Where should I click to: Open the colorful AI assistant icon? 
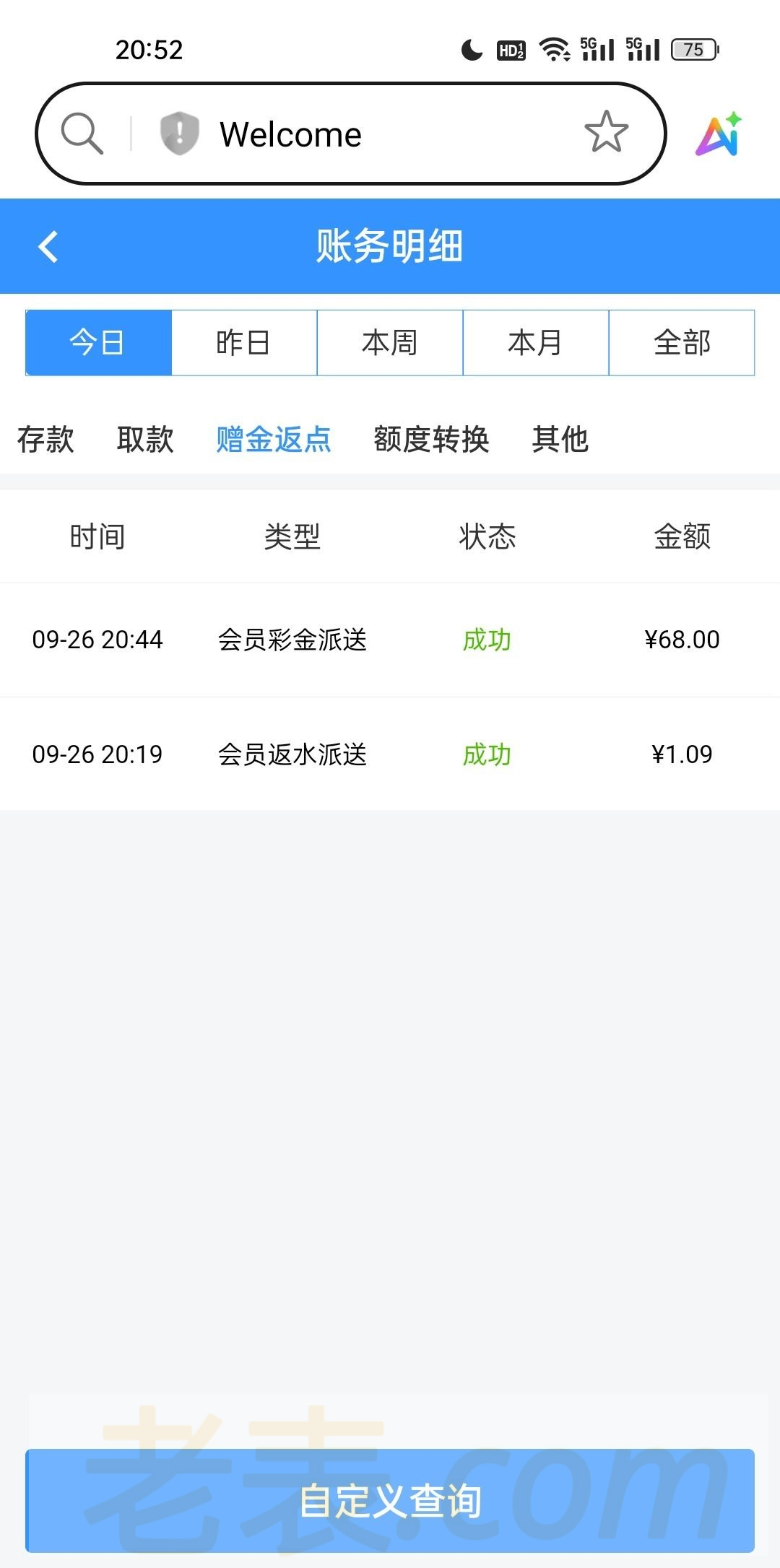719,134
